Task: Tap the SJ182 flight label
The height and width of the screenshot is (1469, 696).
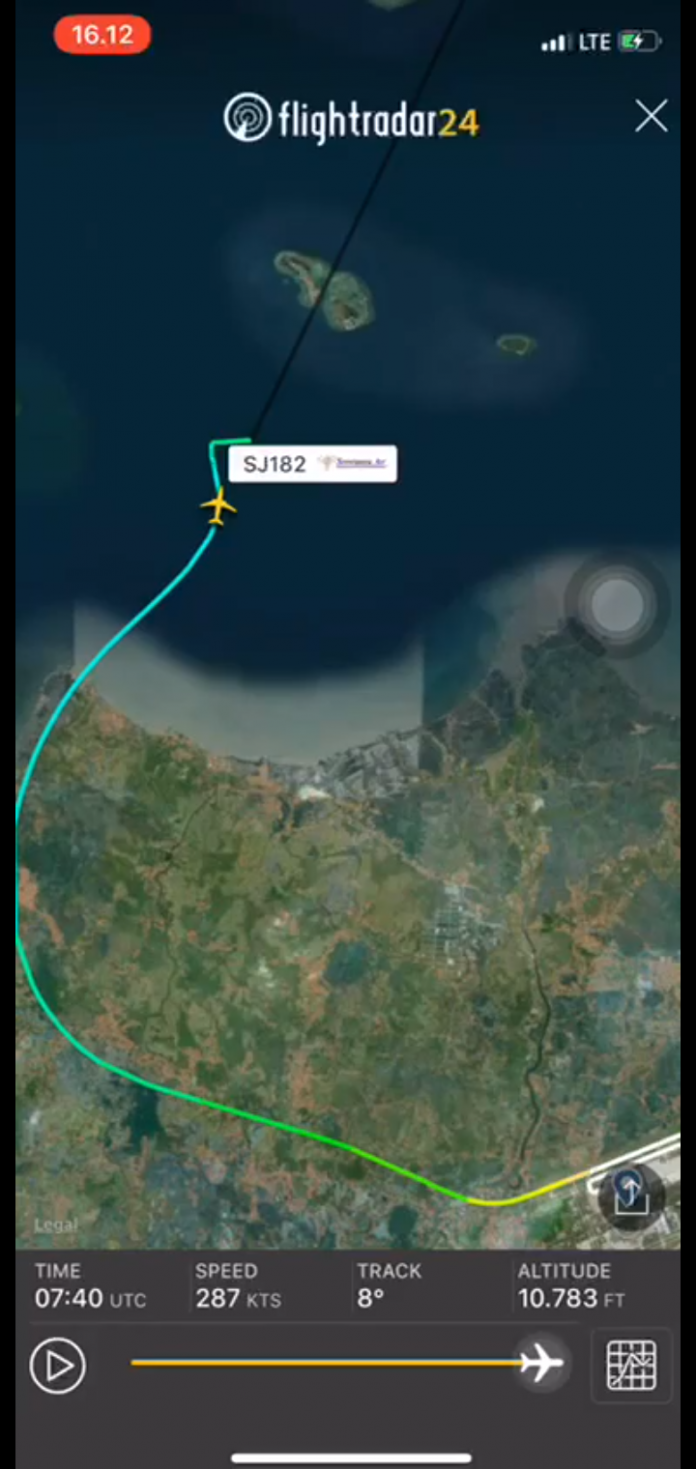Action: click(x=312, y=464)
